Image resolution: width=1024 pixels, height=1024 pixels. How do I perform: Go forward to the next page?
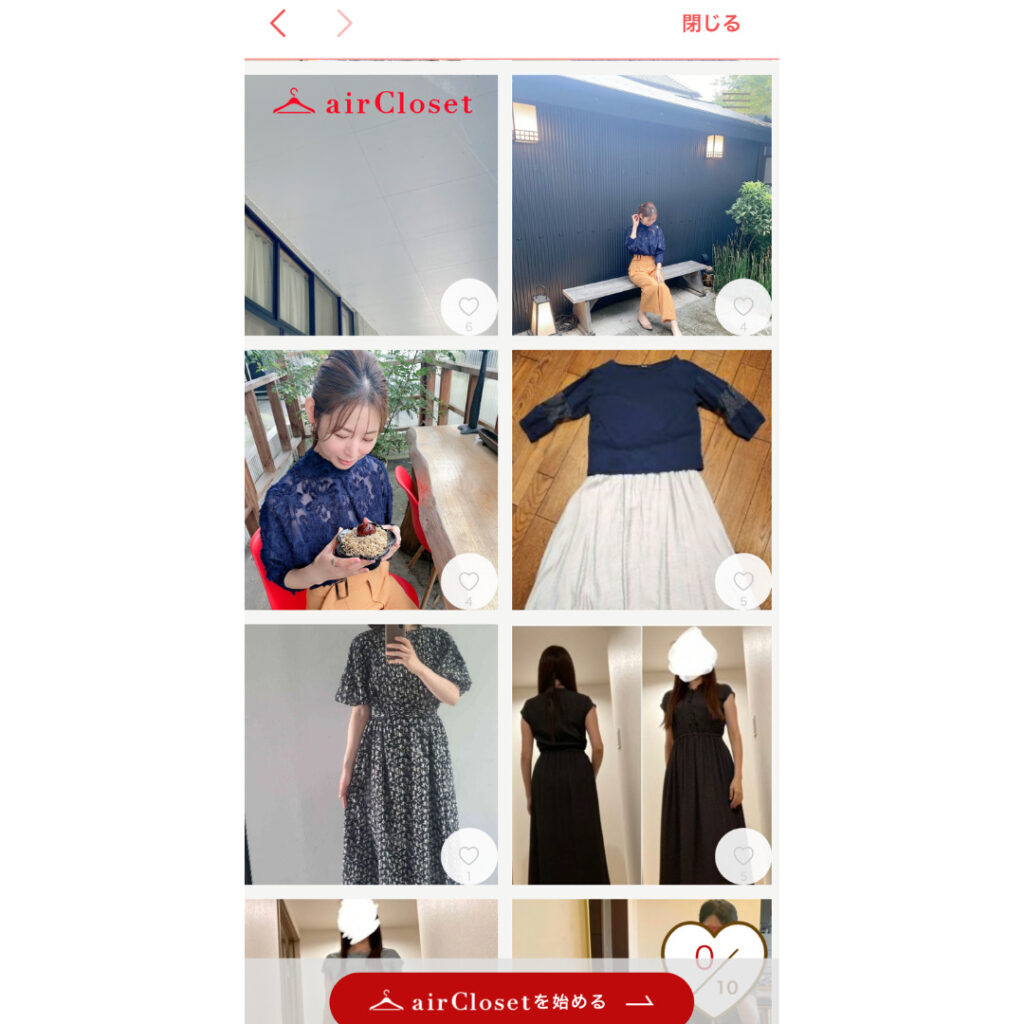(x=344, y=24)
